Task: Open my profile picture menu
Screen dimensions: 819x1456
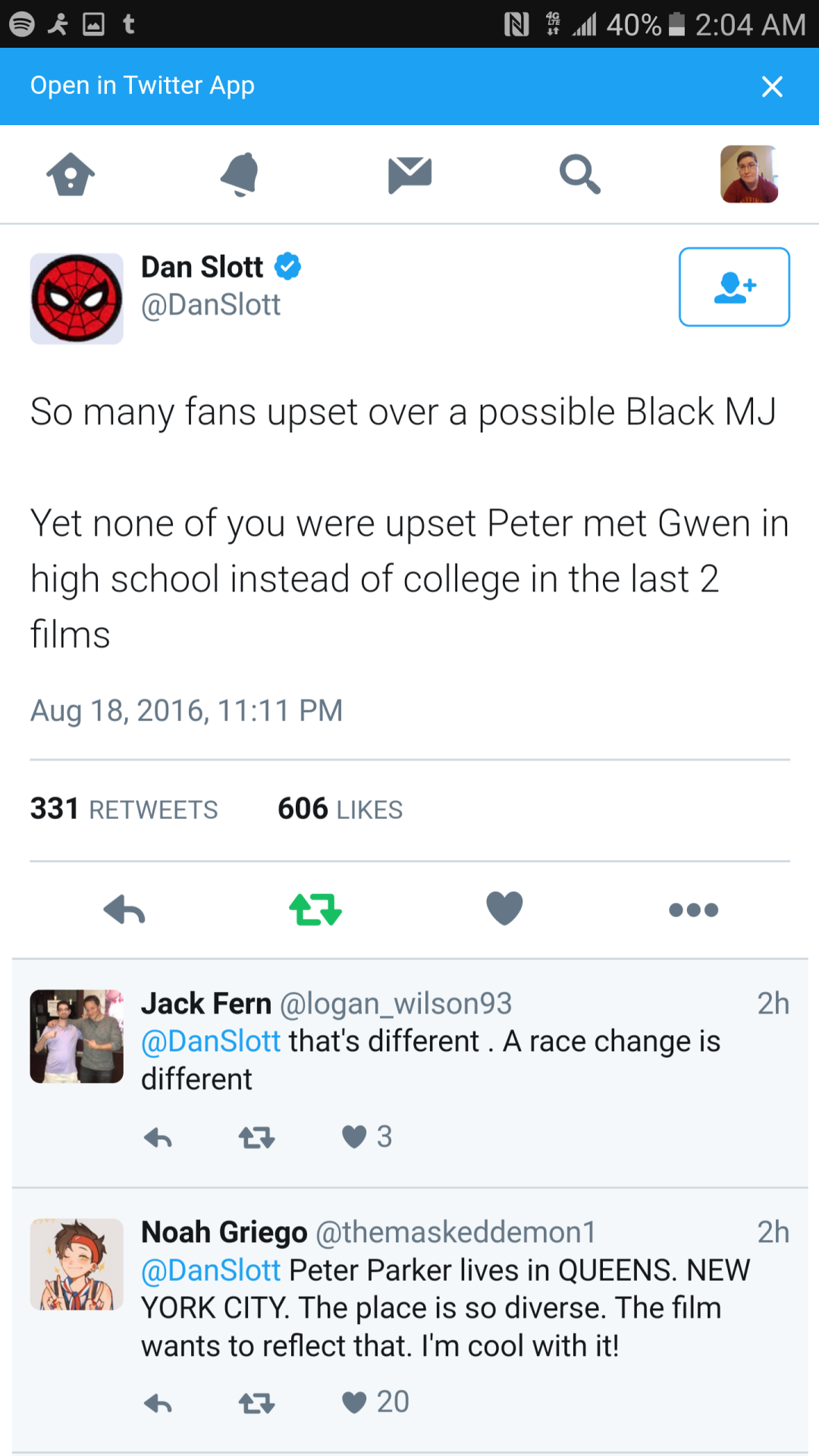Action: pyautogui.click(x=748, y=174)
